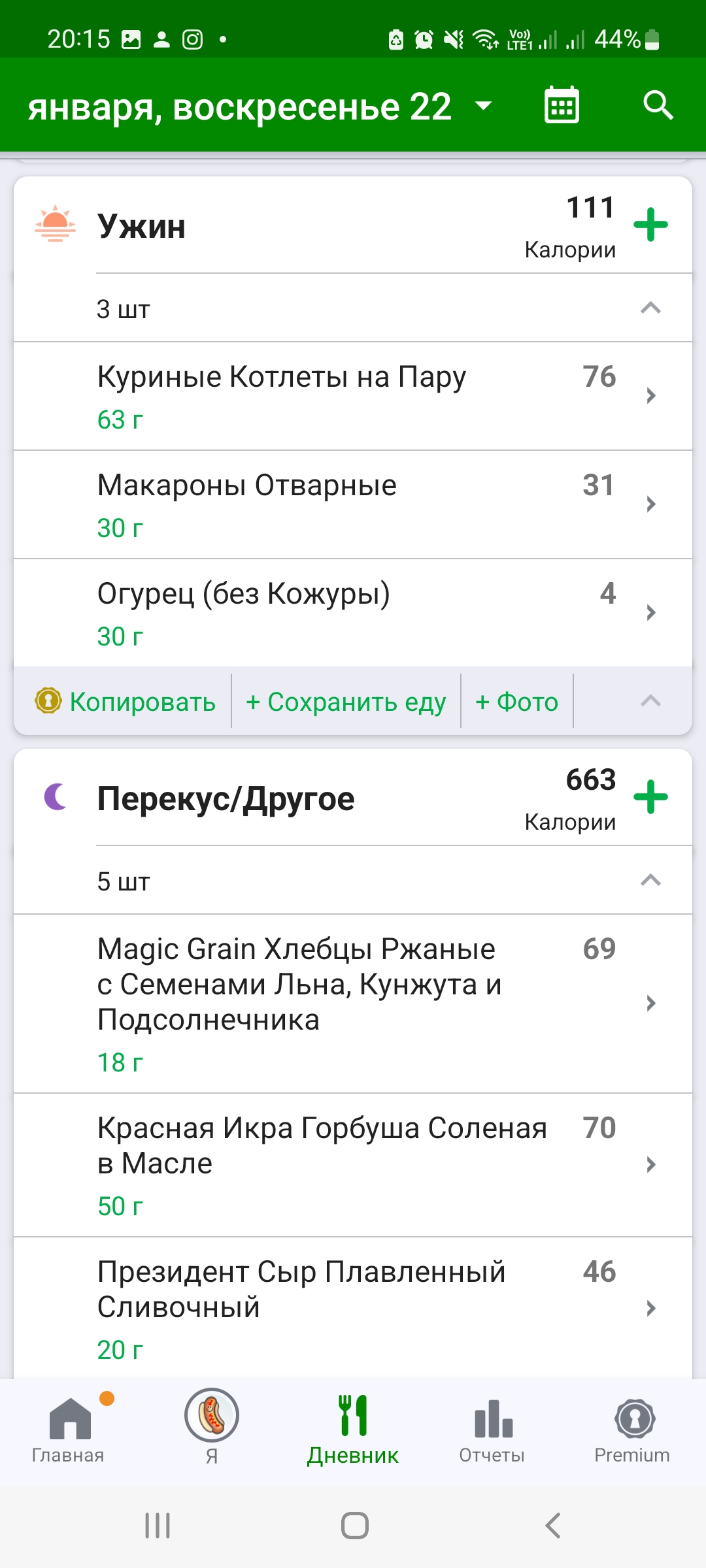Add food to Ужин with plus
Image resolution: width=706 pixels, height=1568 pixels.
[x=650, y=225]
